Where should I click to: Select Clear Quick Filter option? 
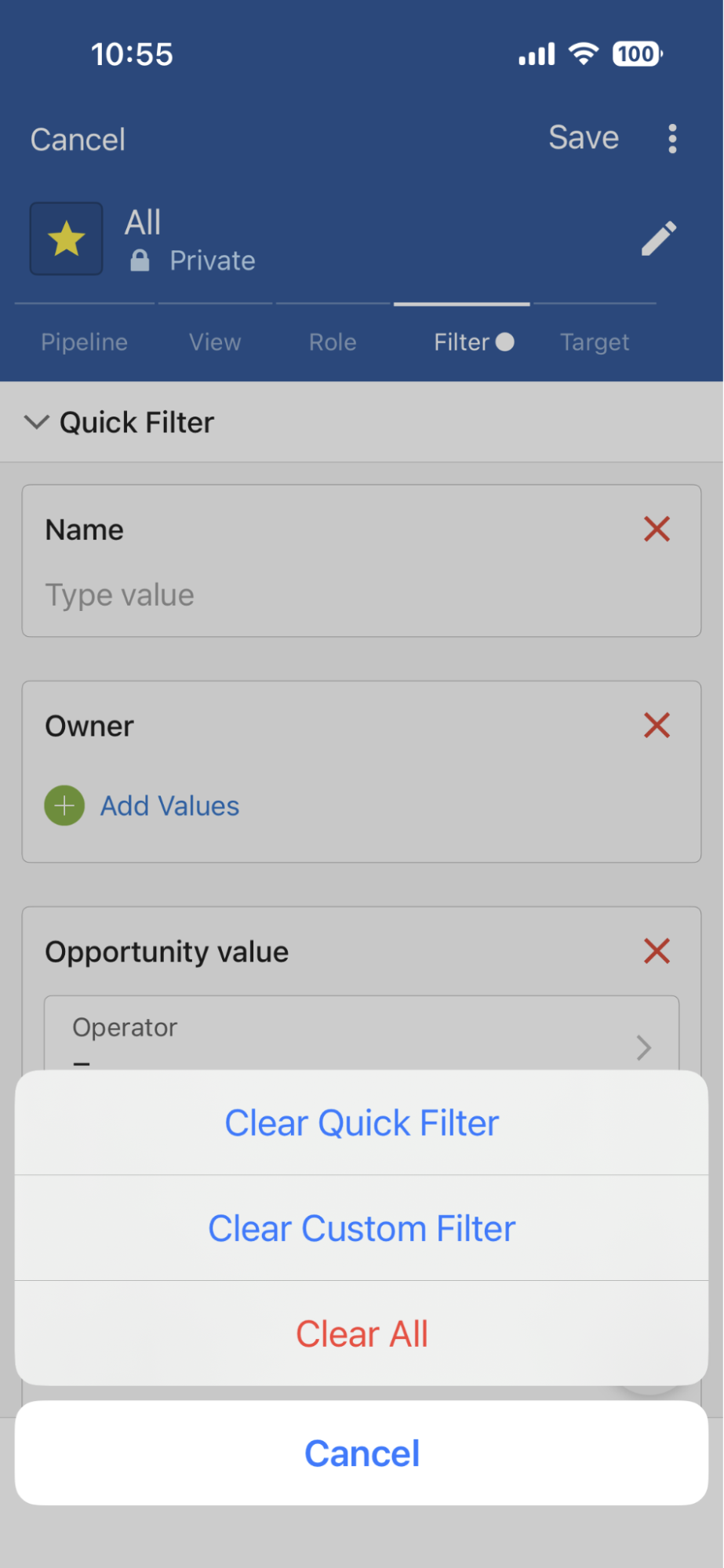(x=362, y=1122)
